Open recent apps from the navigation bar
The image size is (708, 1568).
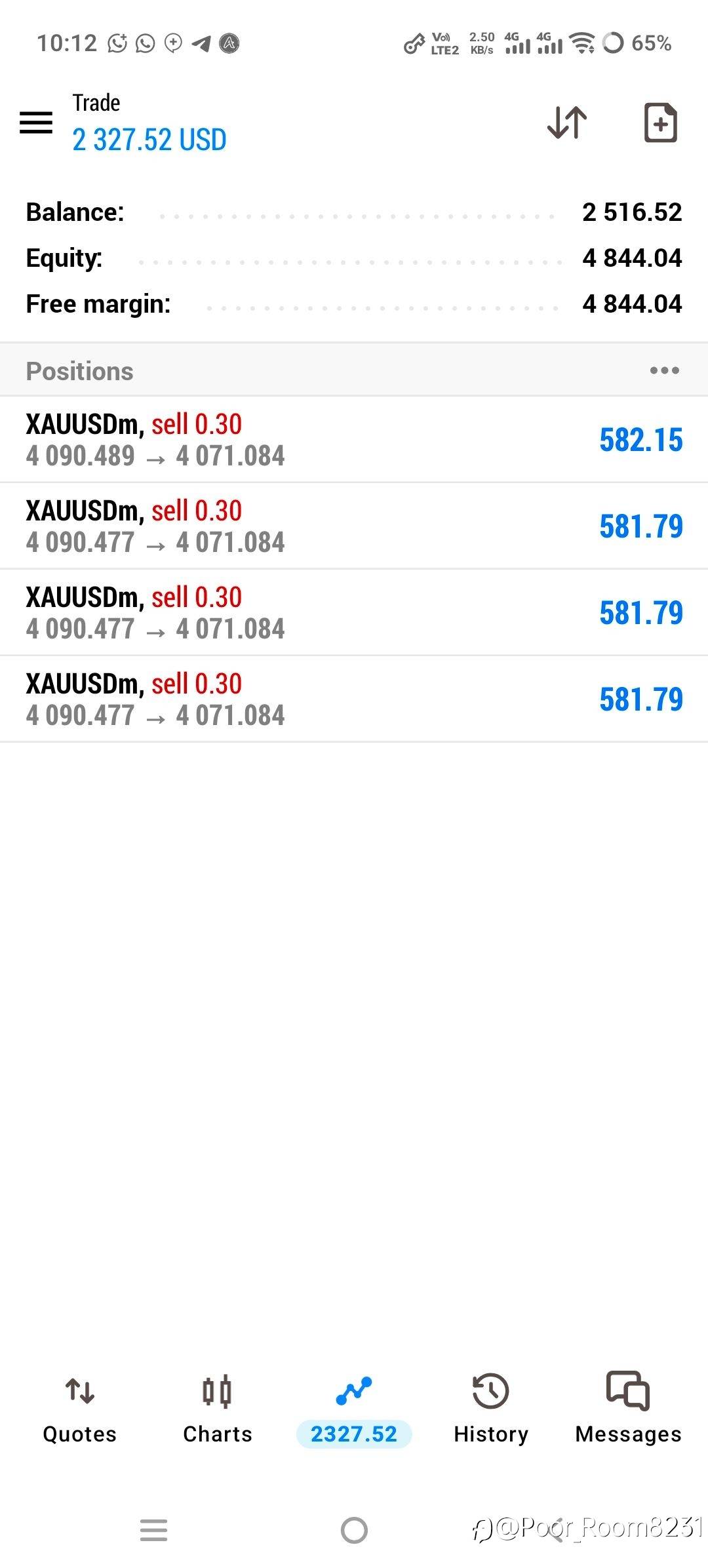pos(154,1530)
